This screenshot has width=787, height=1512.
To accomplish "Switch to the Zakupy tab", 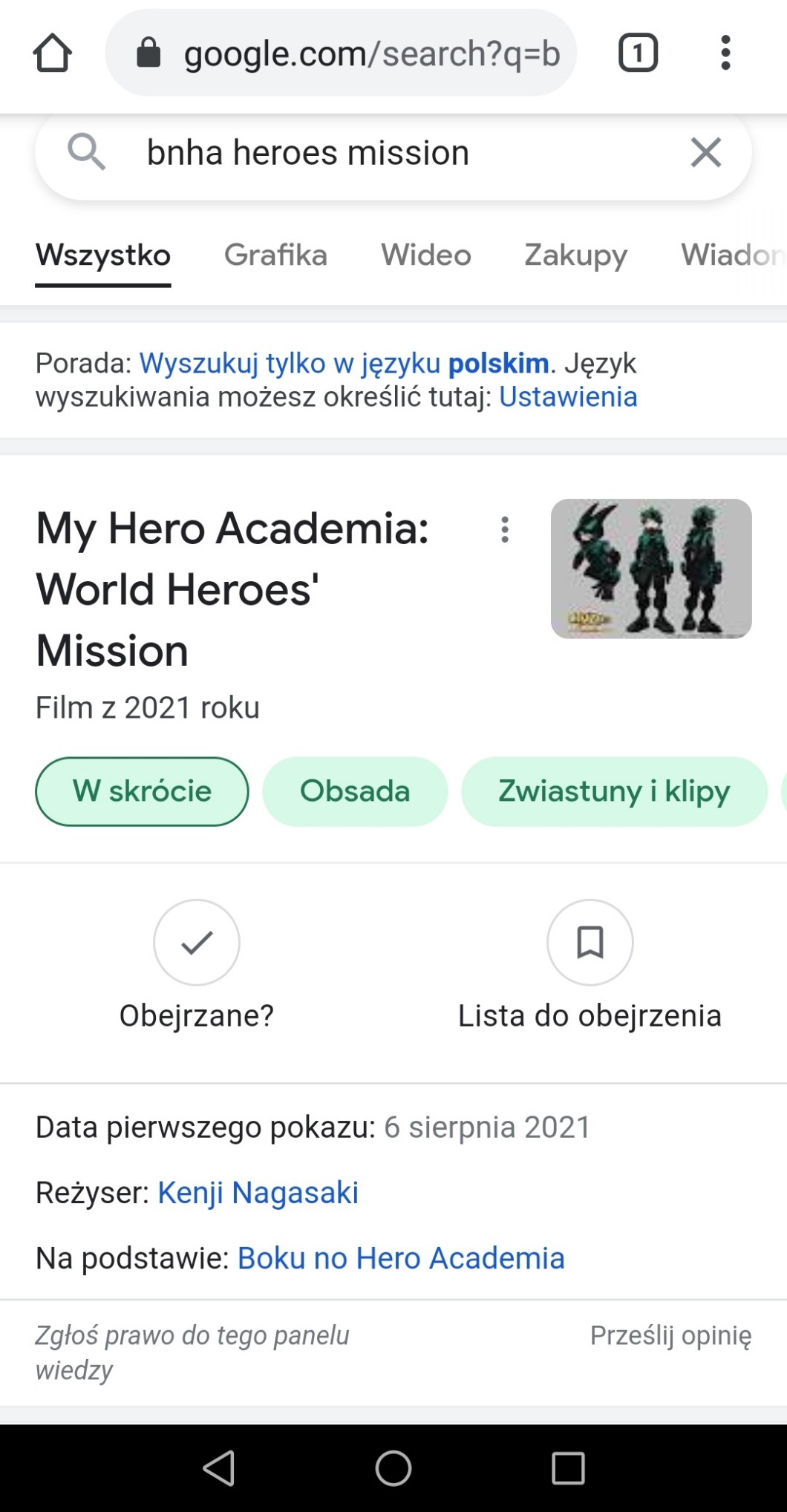I will coord(575,255).
